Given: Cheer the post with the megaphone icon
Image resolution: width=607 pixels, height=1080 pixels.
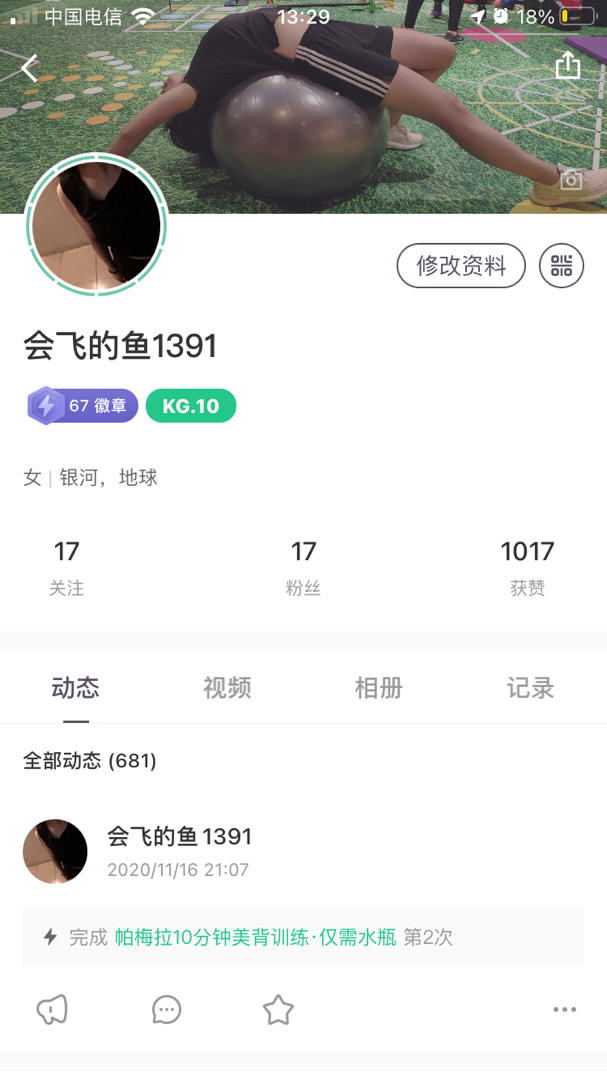Looking at the screenshot, I should pos(52,1010).
